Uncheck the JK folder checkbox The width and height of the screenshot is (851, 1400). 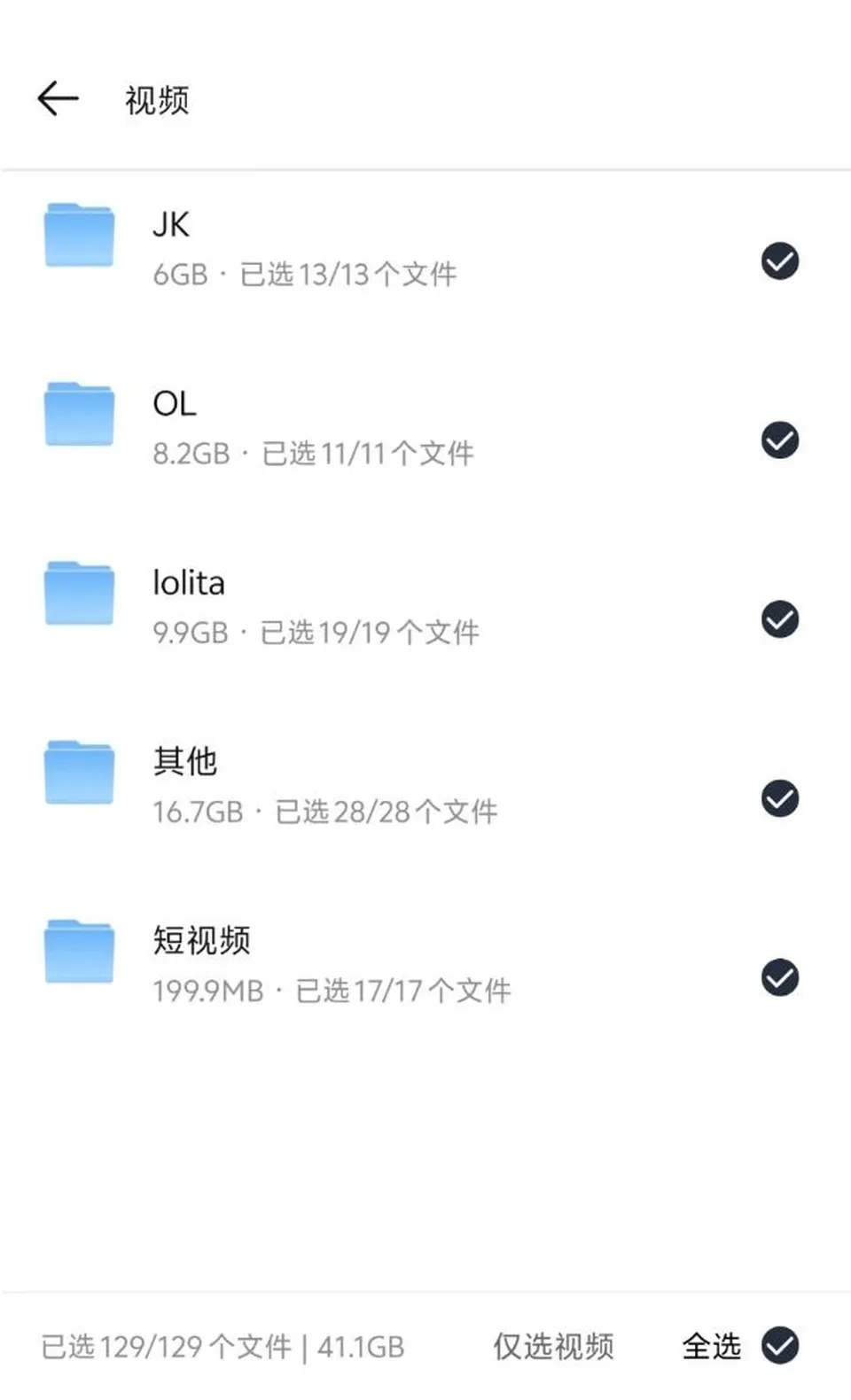pyautogui.click(x=780, y=261)
